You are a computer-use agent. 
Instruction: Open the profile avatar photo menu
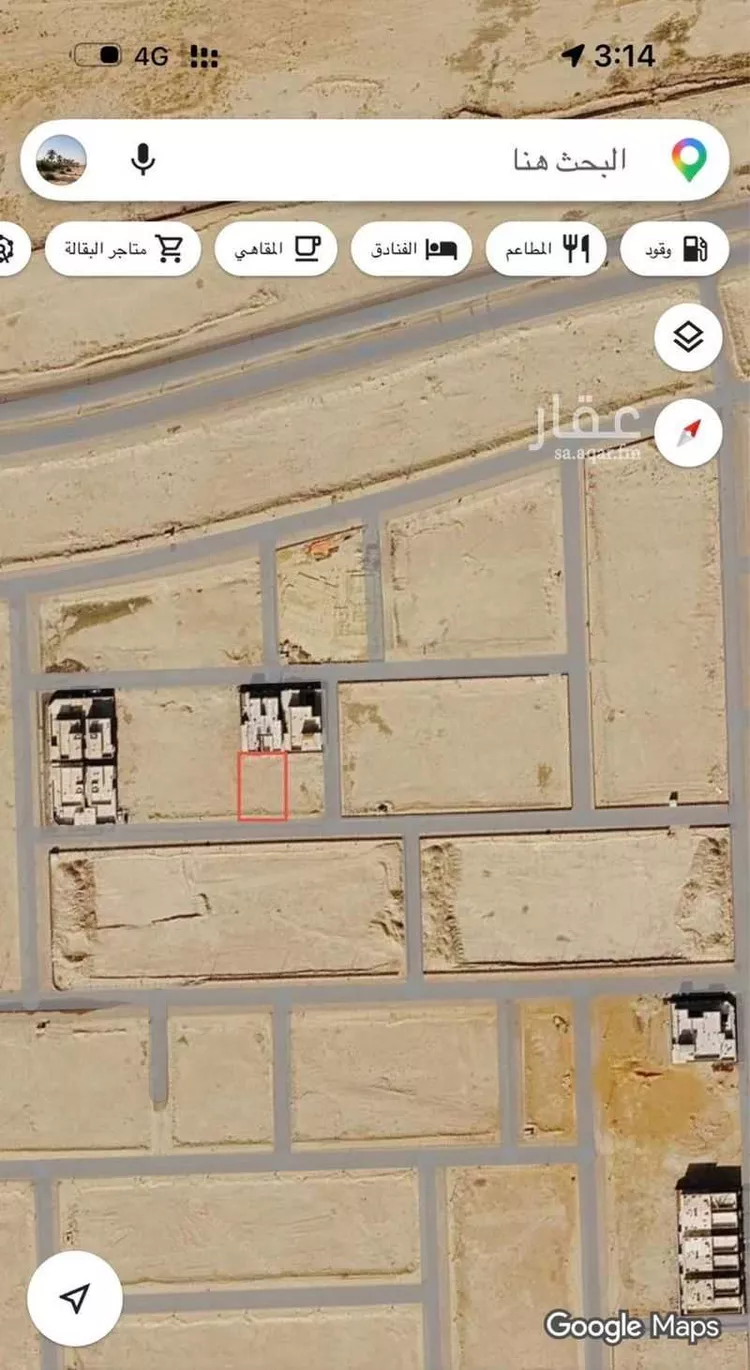tap(64, 161)
